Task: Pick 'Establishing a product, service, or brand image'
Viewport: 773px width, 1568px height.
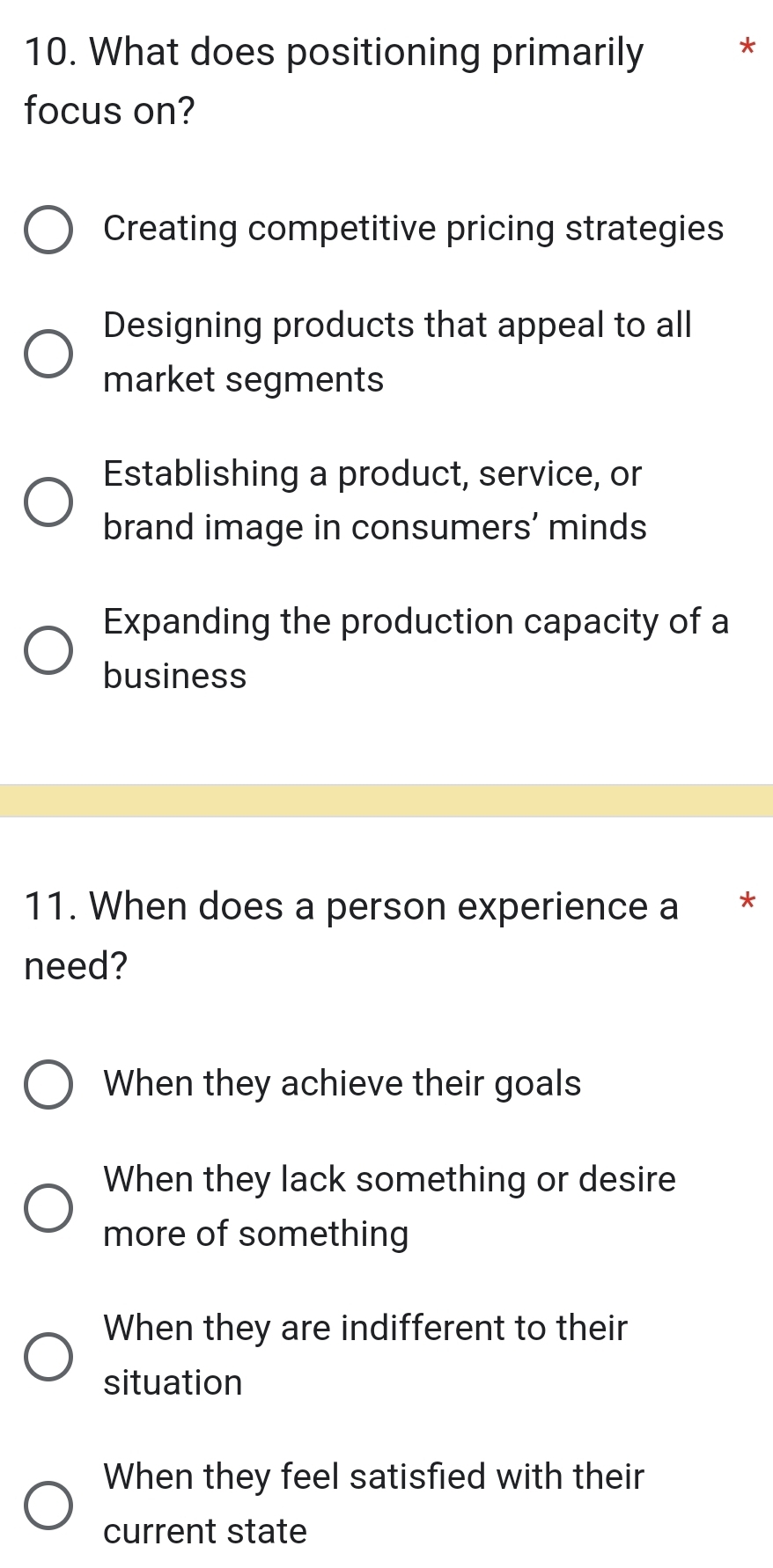Action: 48,502
